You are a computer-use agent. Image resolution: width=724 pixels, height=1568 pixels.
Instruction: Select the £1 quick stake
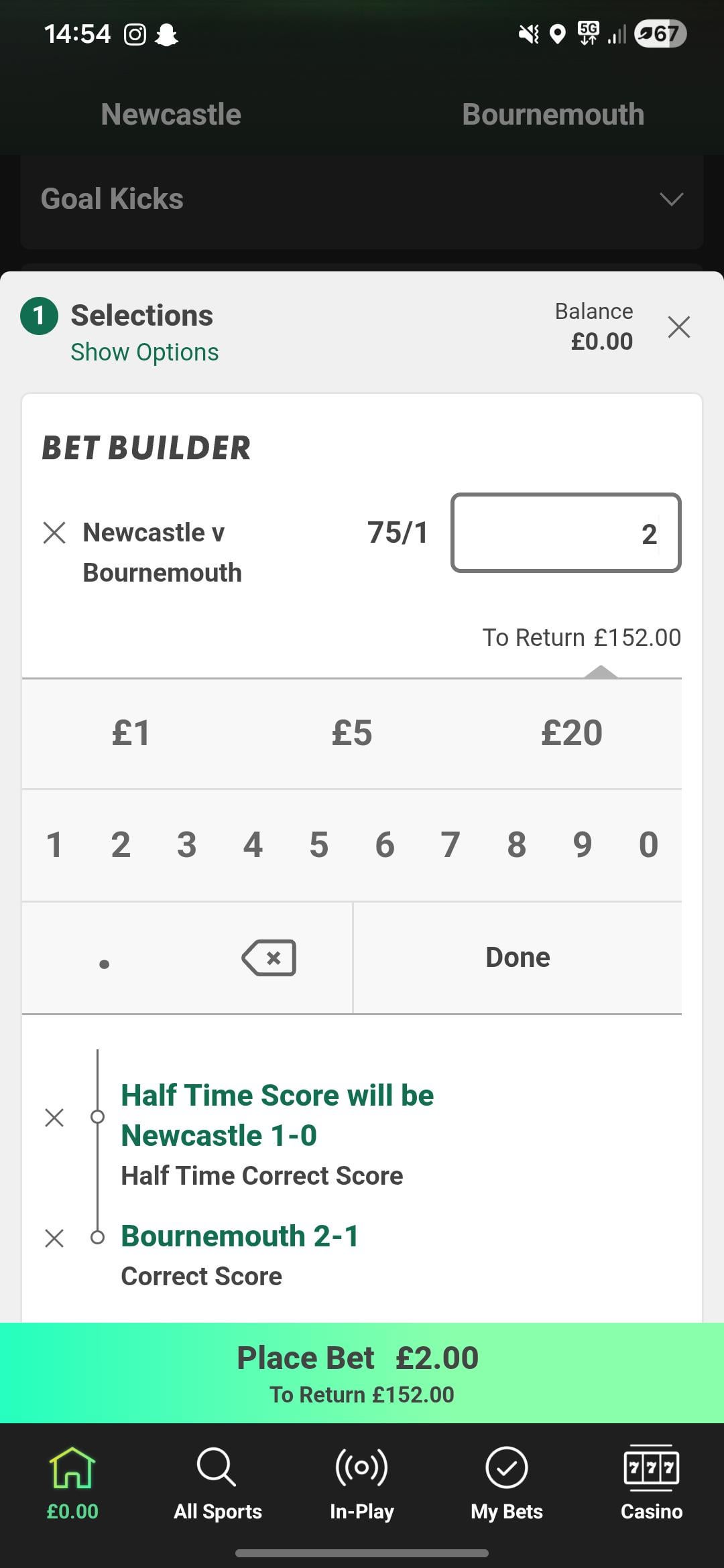point(131,732)
